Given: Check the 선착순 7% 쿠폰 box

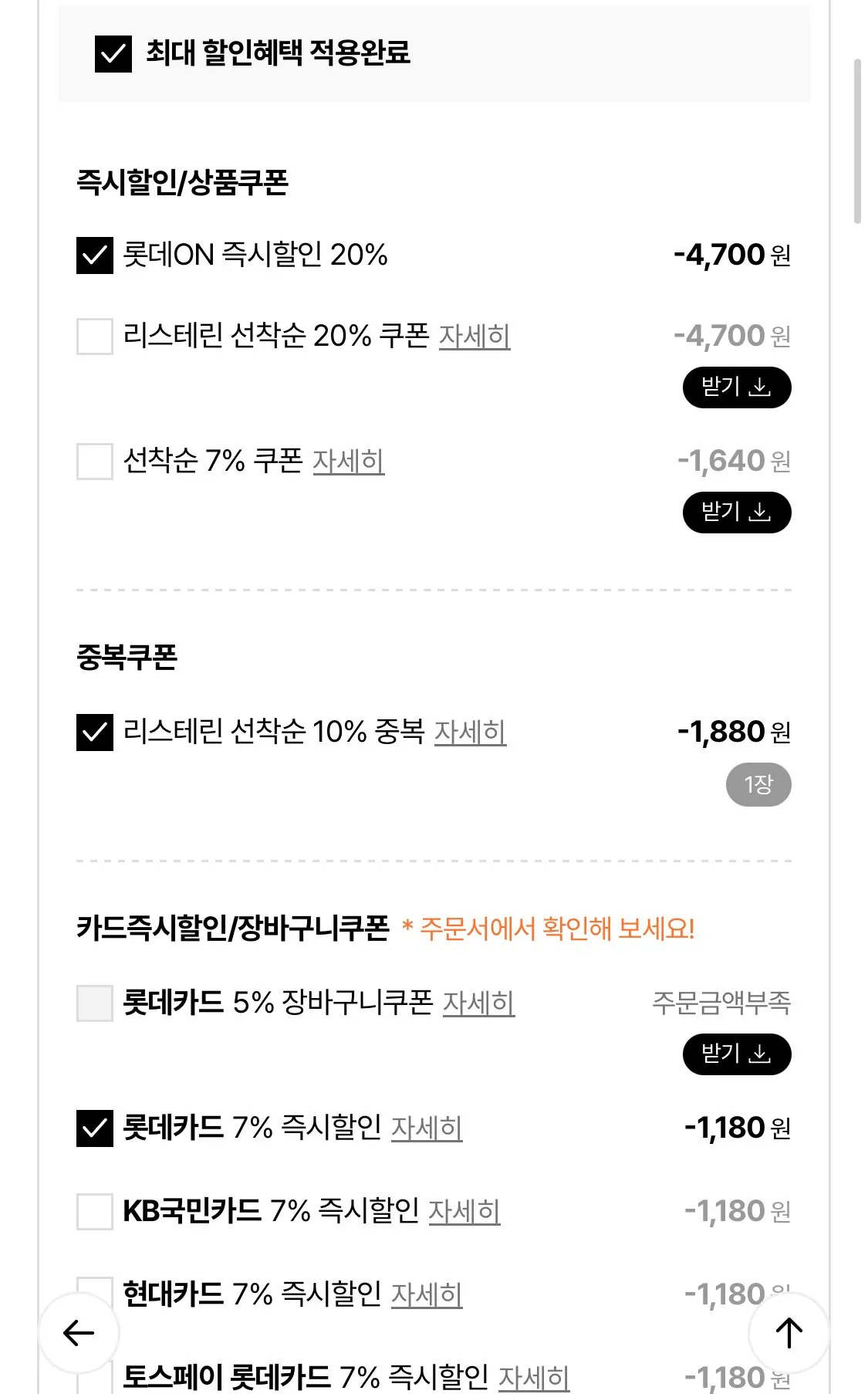Looking at the screenshot, I should tap(93, 462).
